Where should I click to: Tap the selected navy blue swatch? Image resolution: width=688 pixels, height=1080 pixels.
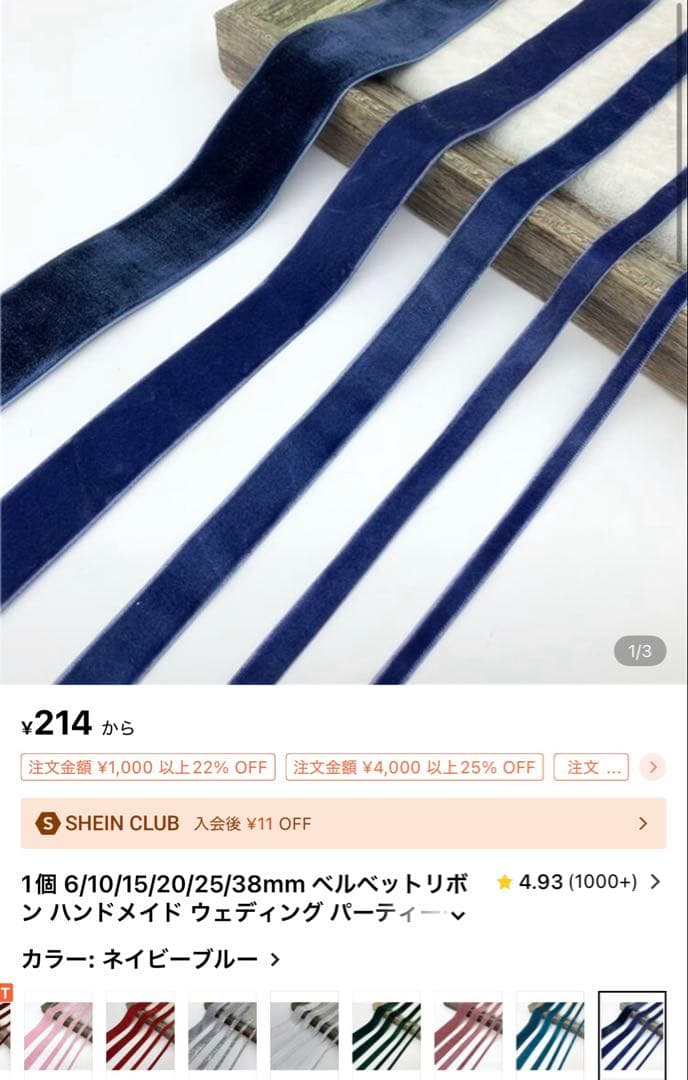632,1034
